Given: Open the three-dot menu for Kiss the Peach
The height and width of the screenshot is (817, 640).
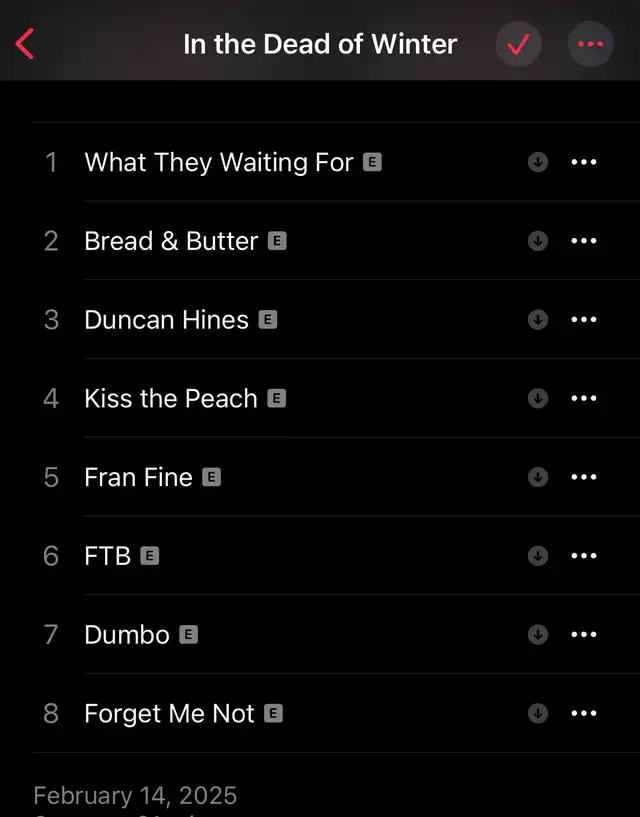Looking at the screenshot, I should pos(583,399).
